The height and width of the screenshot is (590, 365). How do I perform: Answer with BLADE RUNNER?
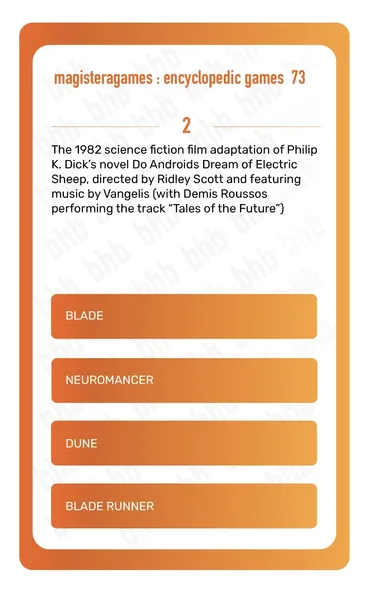[x=184, y=506]
